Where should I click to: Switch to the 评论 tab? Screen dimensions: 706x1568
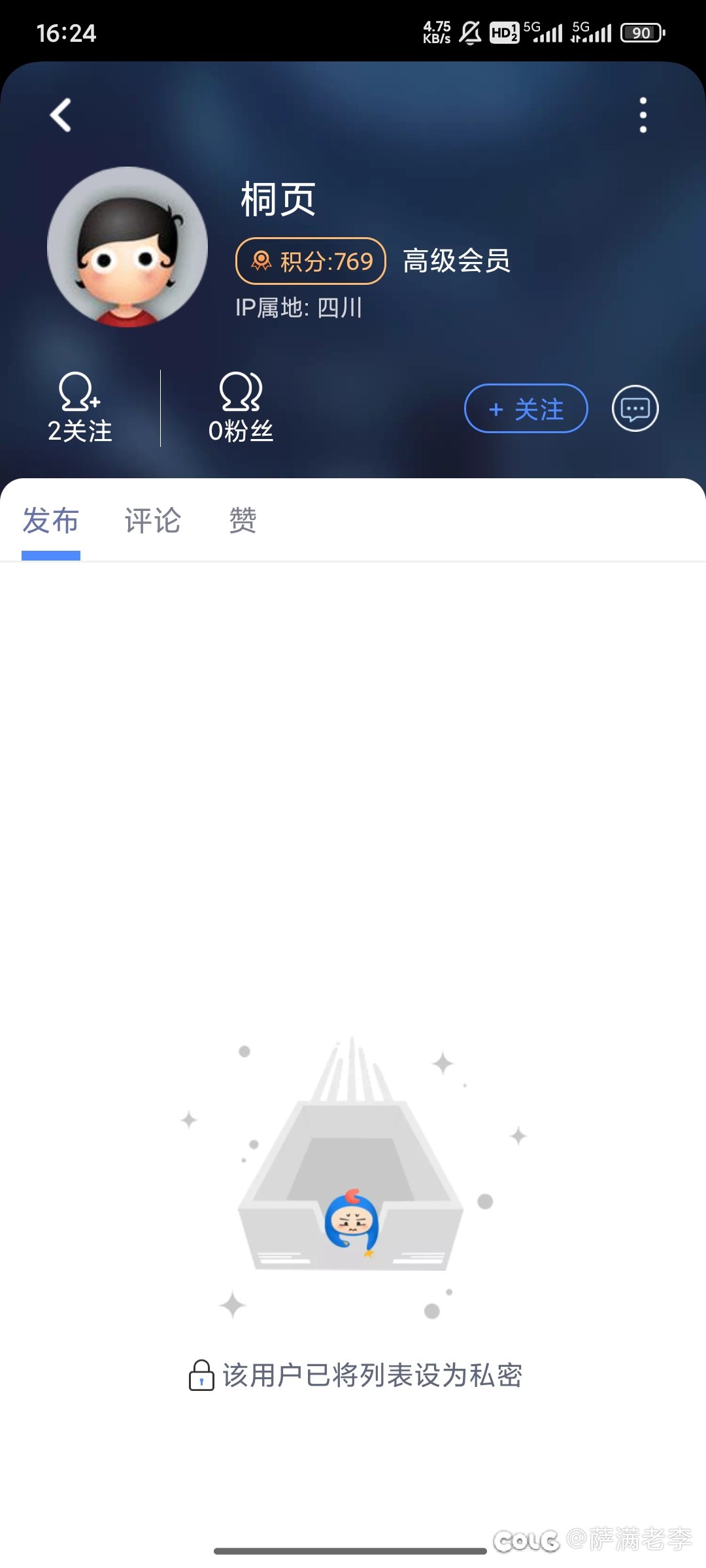153,521
